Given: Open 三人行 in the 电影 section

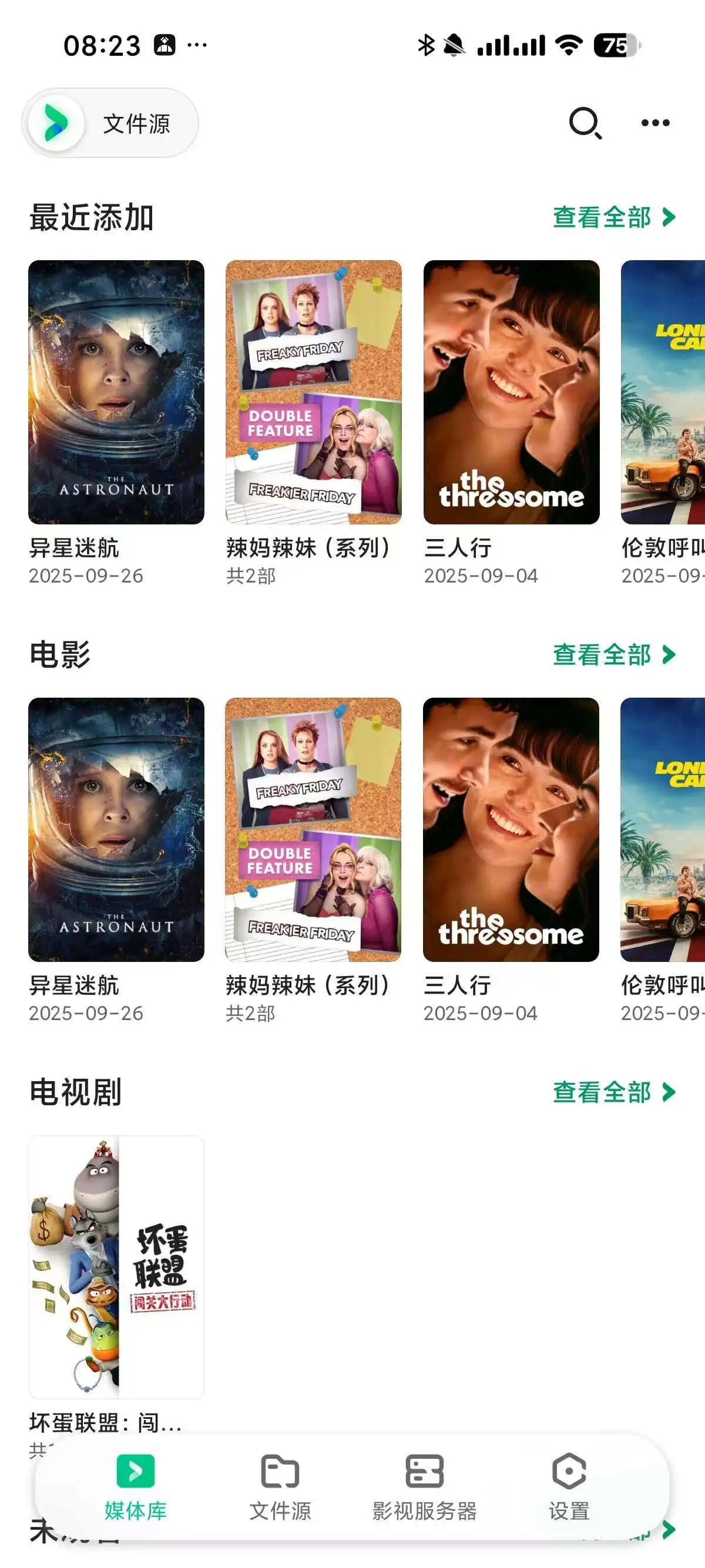Looking at the screenshot, I should tap(511, 830).
